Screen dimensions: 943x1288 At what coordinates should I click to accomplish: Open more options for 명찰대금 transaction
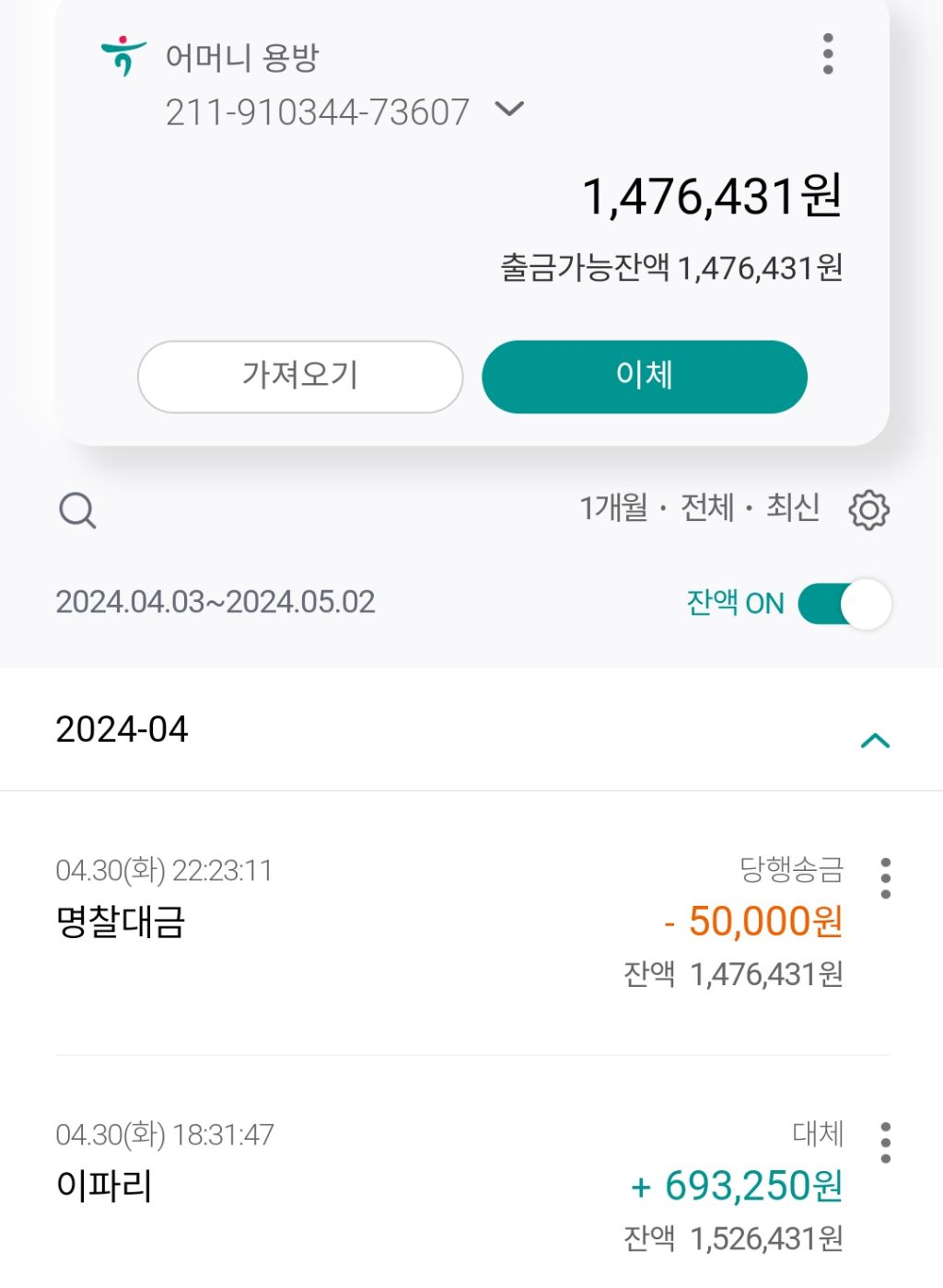[x=885, y=878]
